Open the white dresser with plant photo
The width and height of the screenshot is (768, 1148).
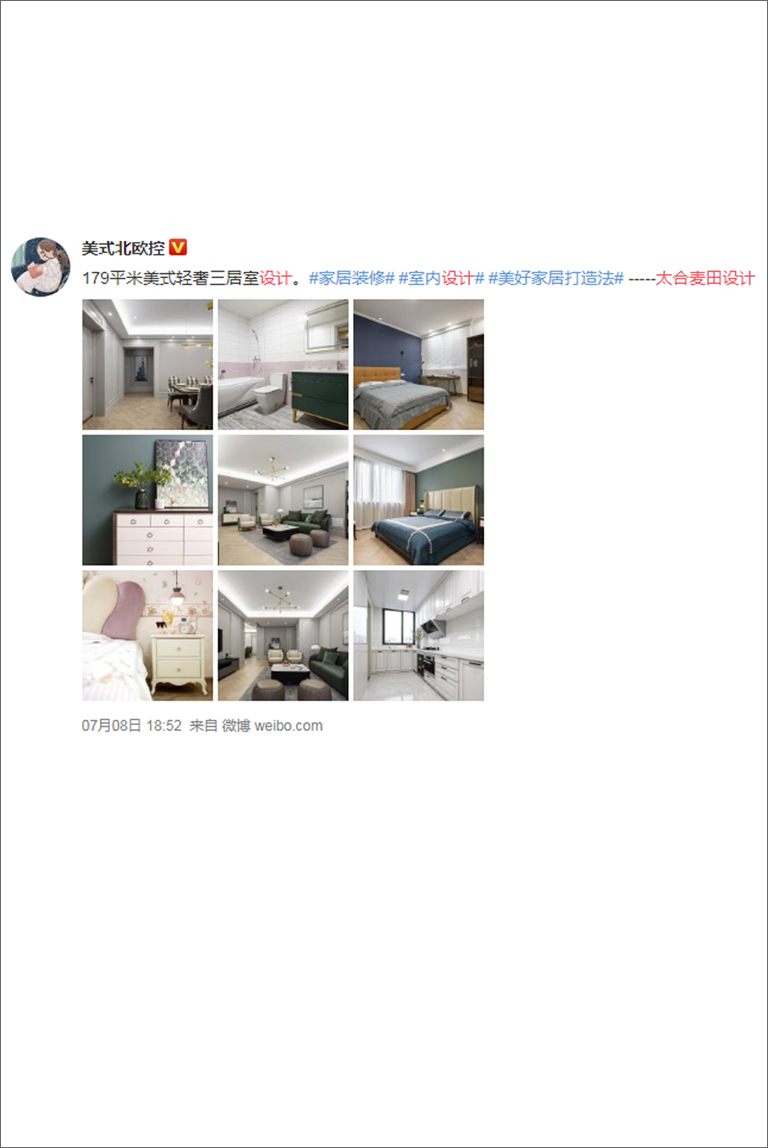tap(147, 500)
